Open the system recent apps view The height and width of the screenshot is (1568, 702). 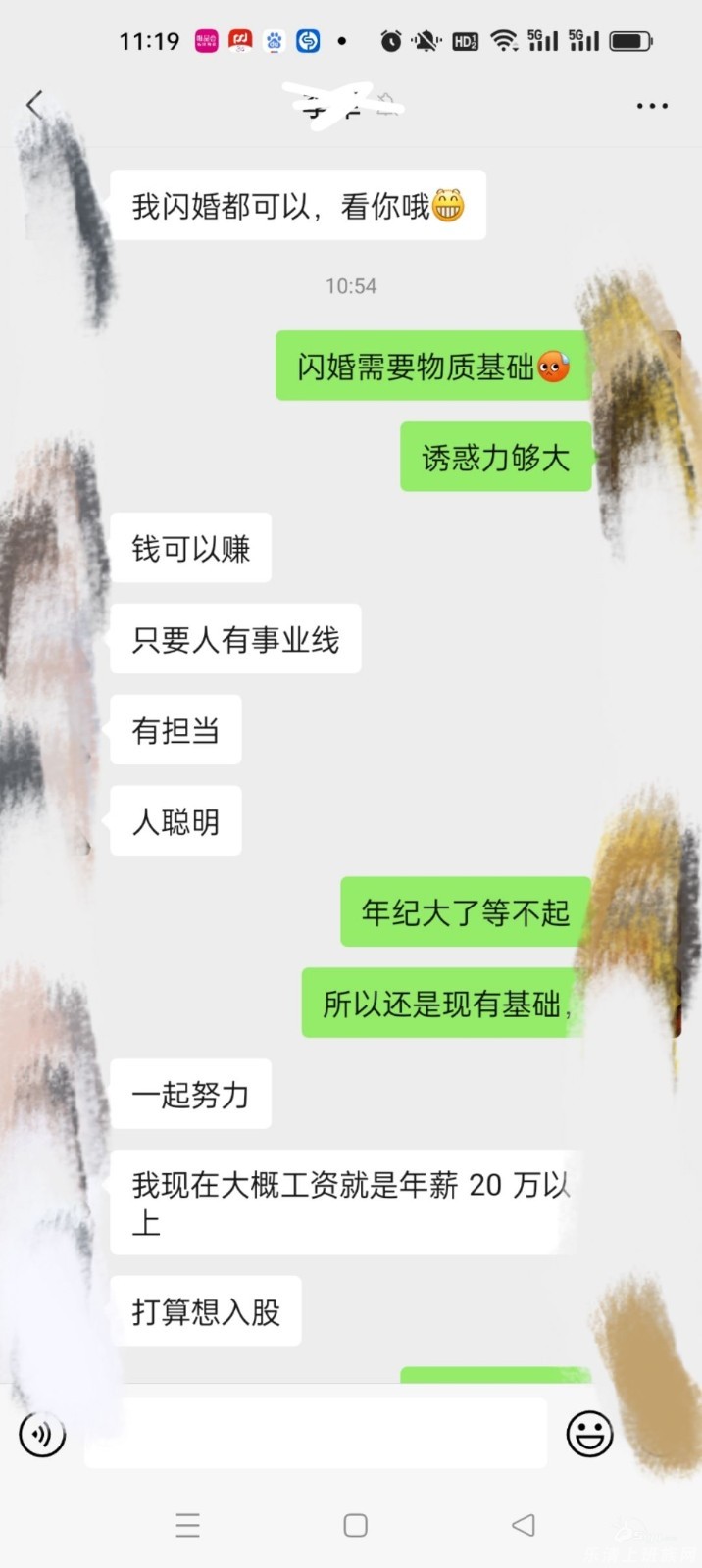click(187, 1525)
